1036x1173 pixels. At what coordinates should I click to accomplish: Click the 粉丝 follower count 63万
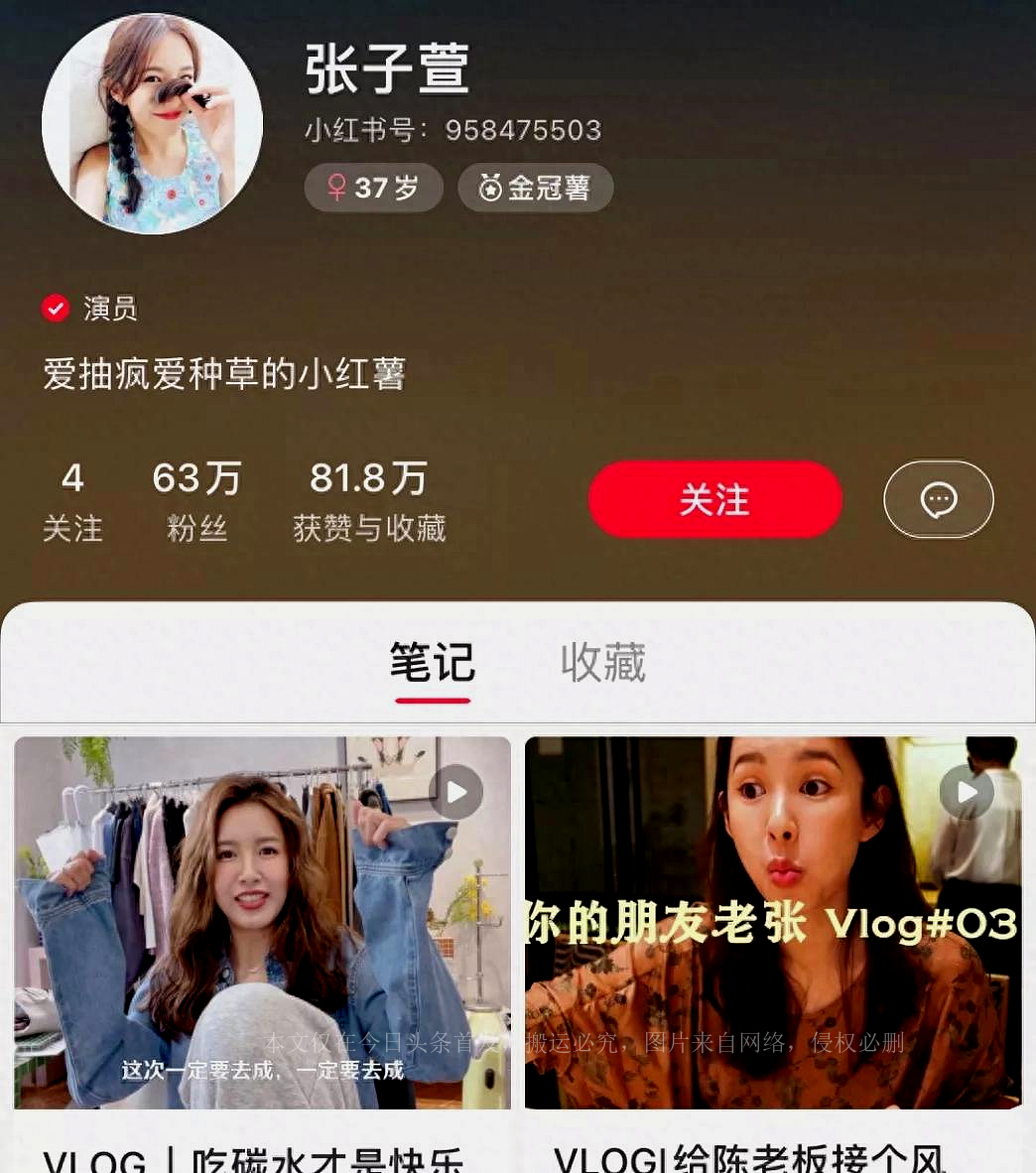(195, 499)
